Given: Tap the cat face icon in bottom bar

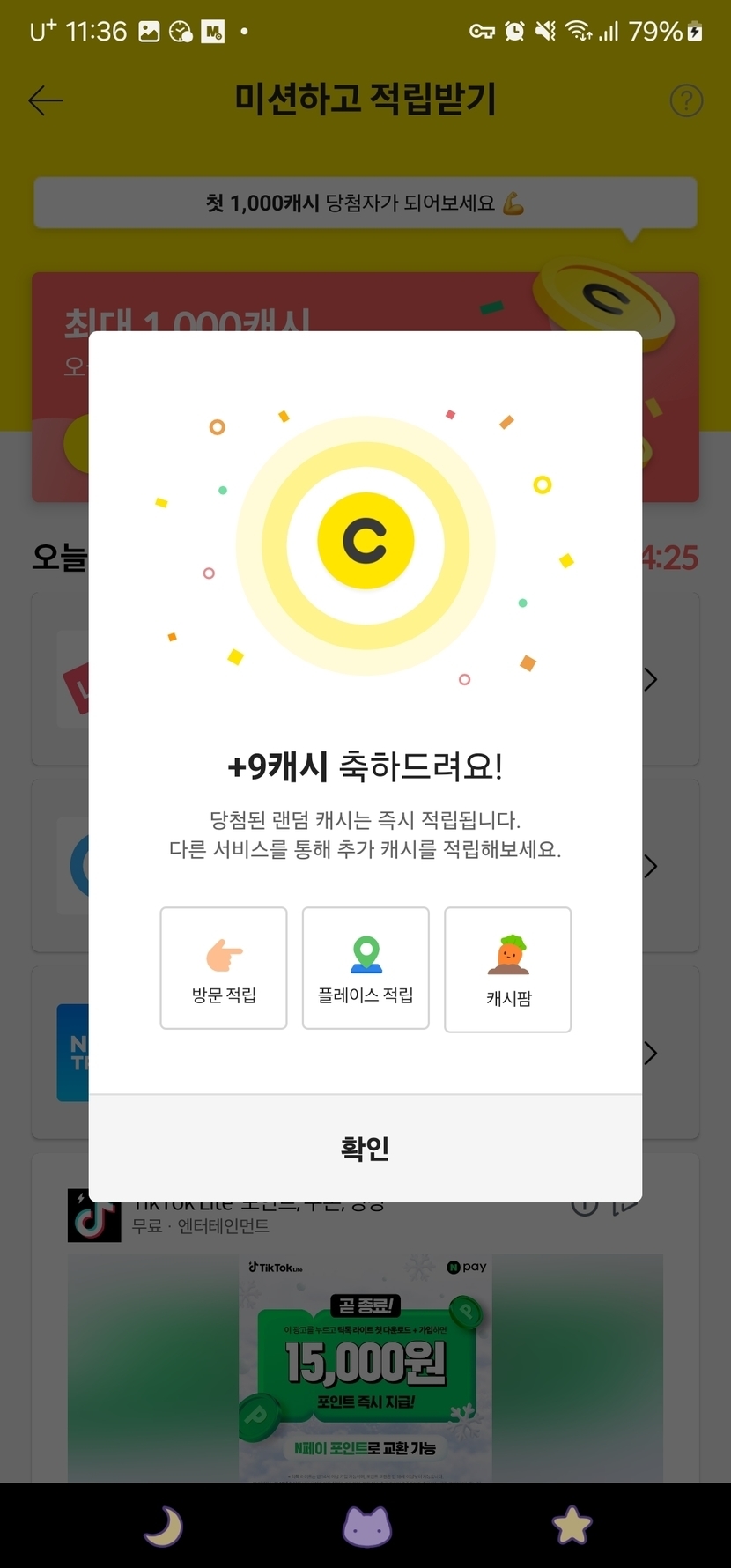Looking at the screenshot, I should click(x=366, y=1526).
